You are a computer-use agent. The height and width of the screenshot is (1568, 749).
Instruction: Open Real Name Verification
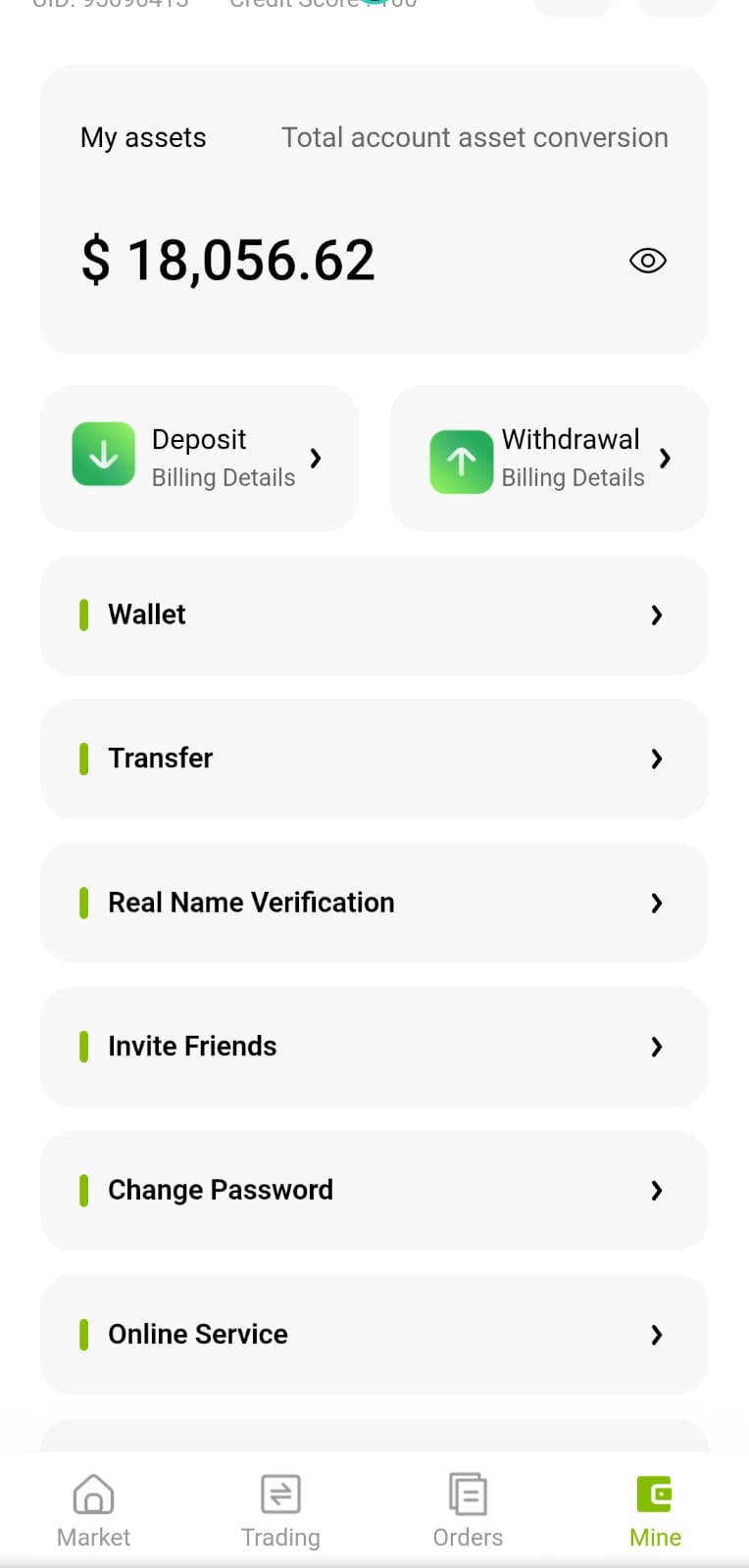pos(374,903)
